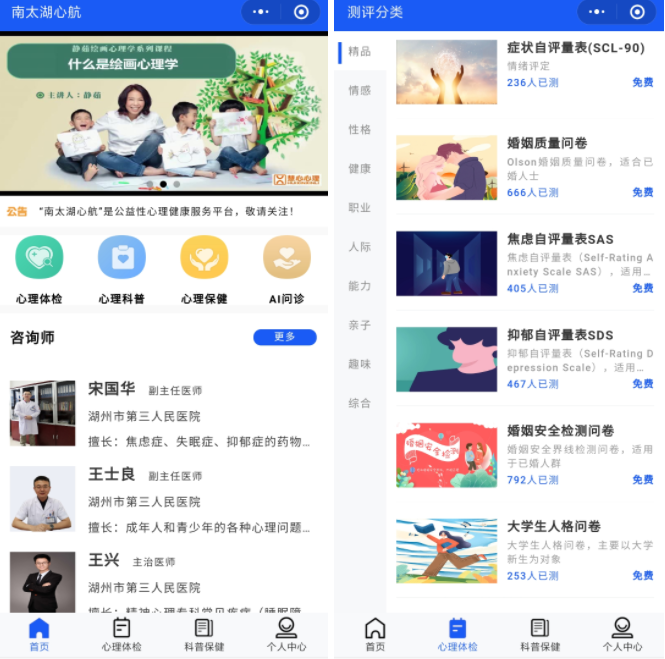Switch to the 性格 category
This screenshot has height=659, width=665.
click(x=359, y=130)
